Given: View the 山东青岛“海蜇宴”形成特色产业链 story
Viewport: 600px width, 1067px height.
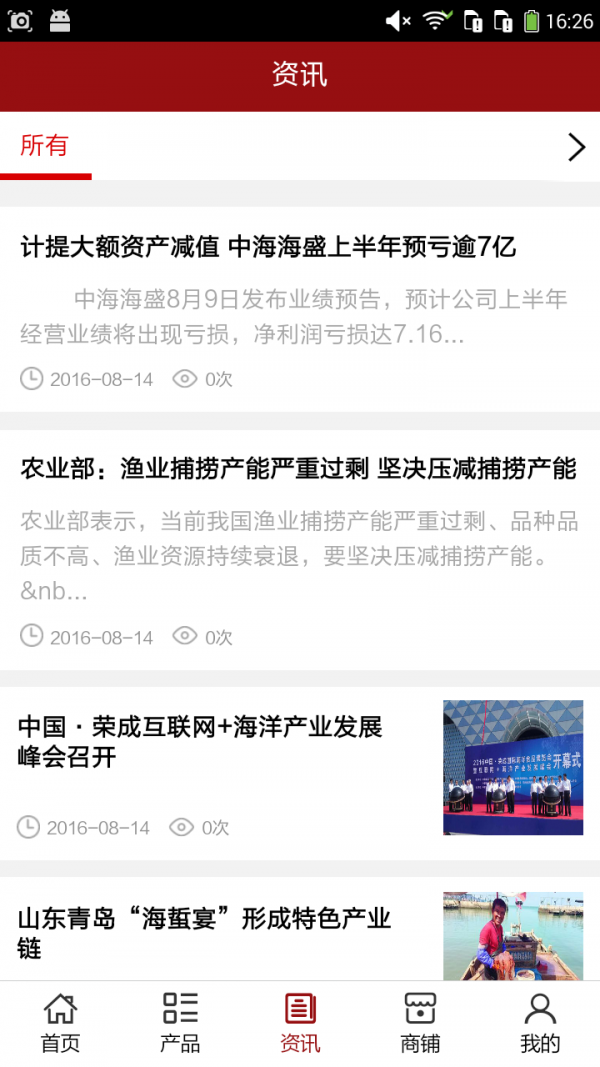Looking at the screenshot, I should point(204,932).
